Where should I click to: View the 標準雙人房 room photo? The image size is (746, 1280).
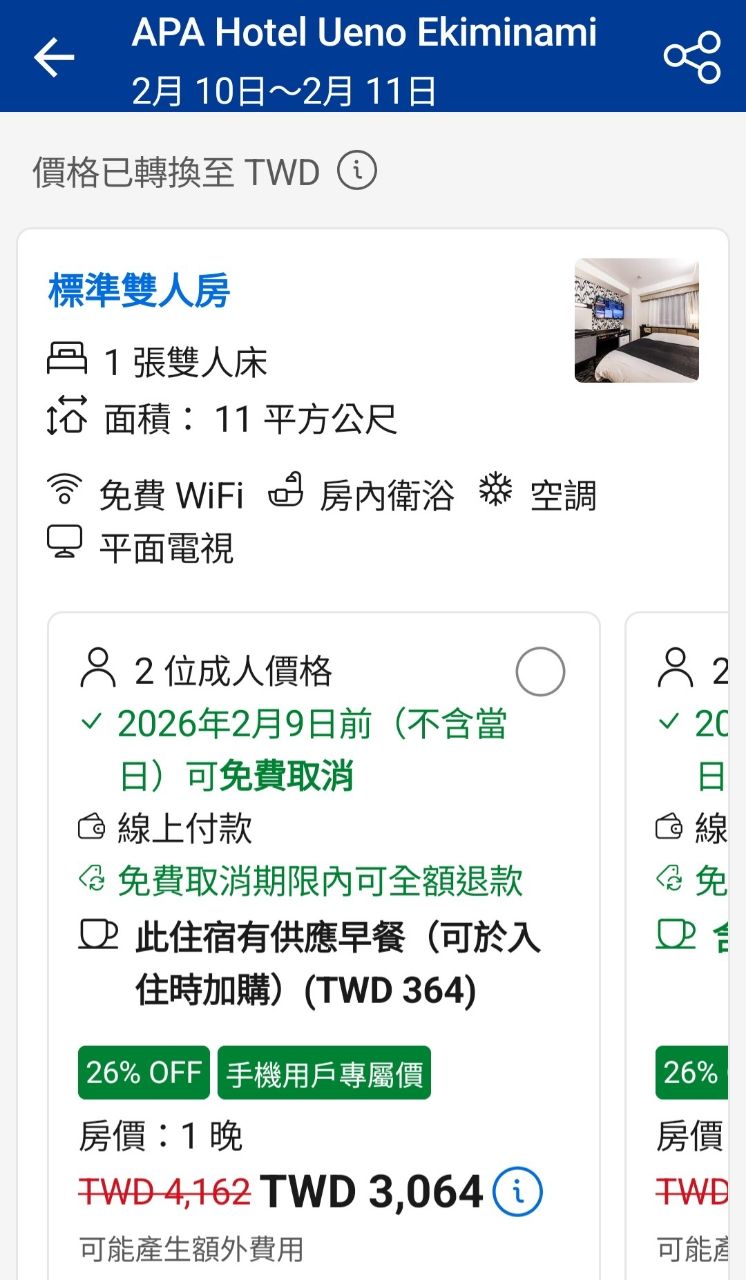coord(636,321)
